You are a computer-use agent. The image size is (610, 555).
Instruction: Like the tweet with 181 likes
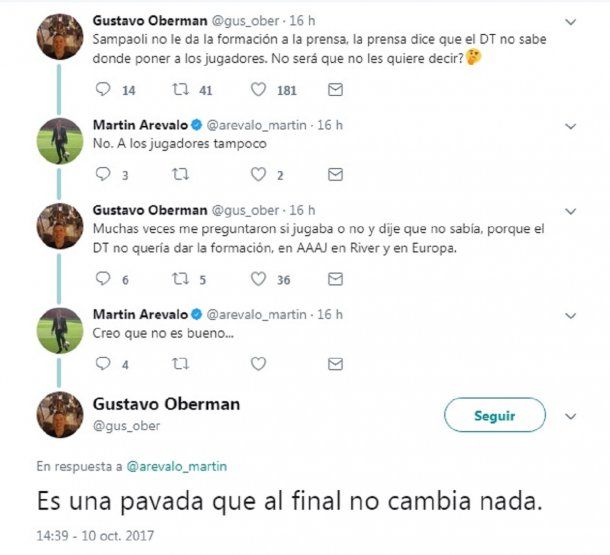coord(258,90)
